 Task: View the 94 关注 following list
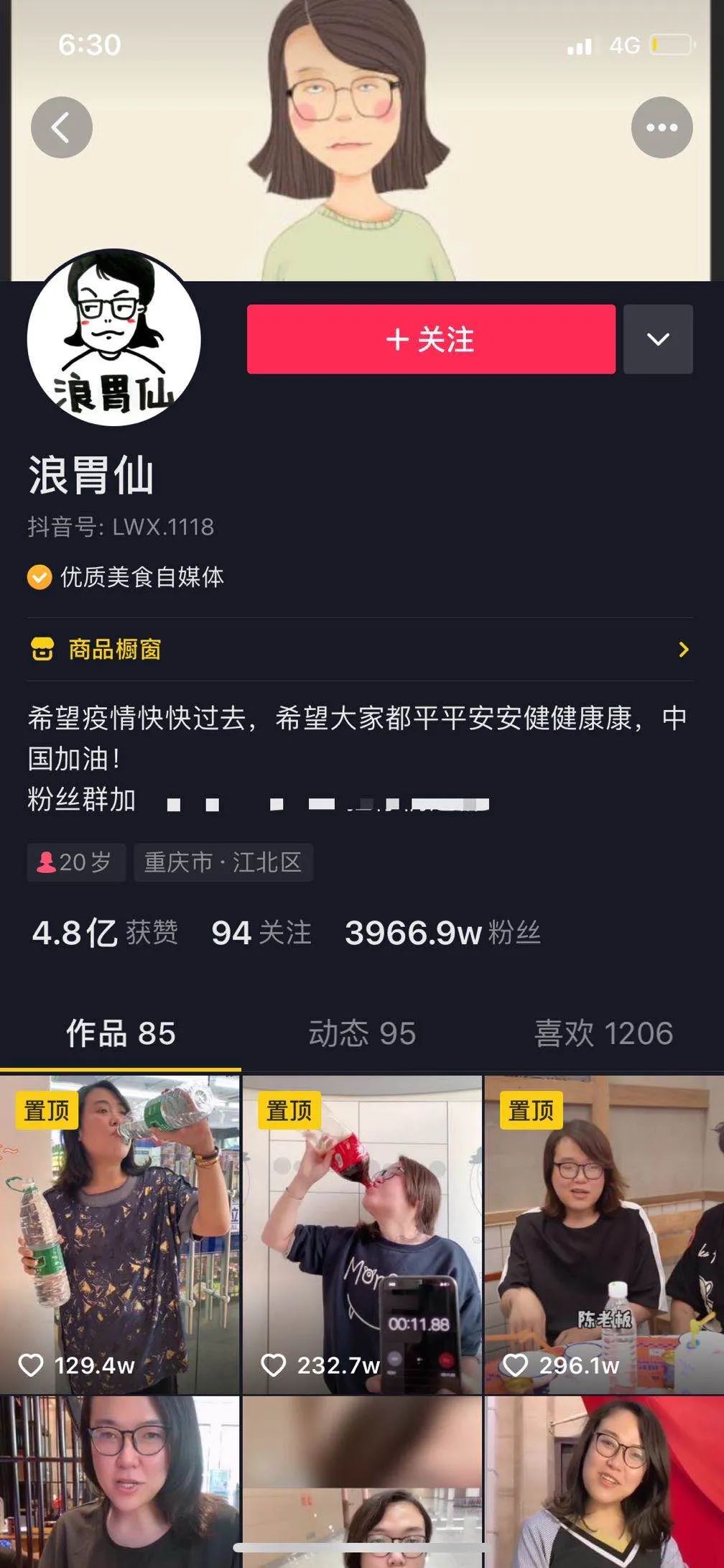pos(261,933)
